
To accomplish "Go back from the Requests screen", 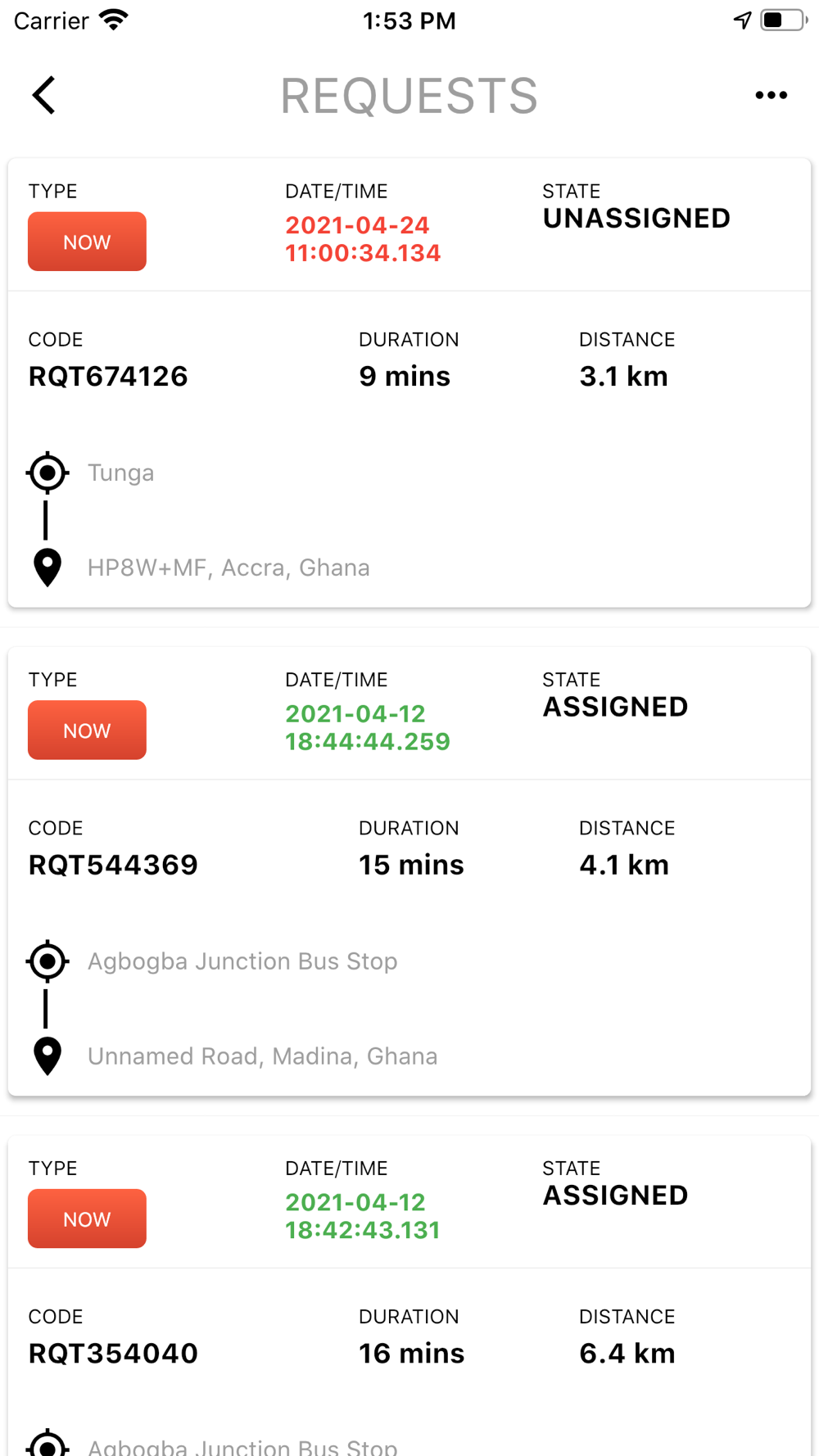I will tap(44, 95).
